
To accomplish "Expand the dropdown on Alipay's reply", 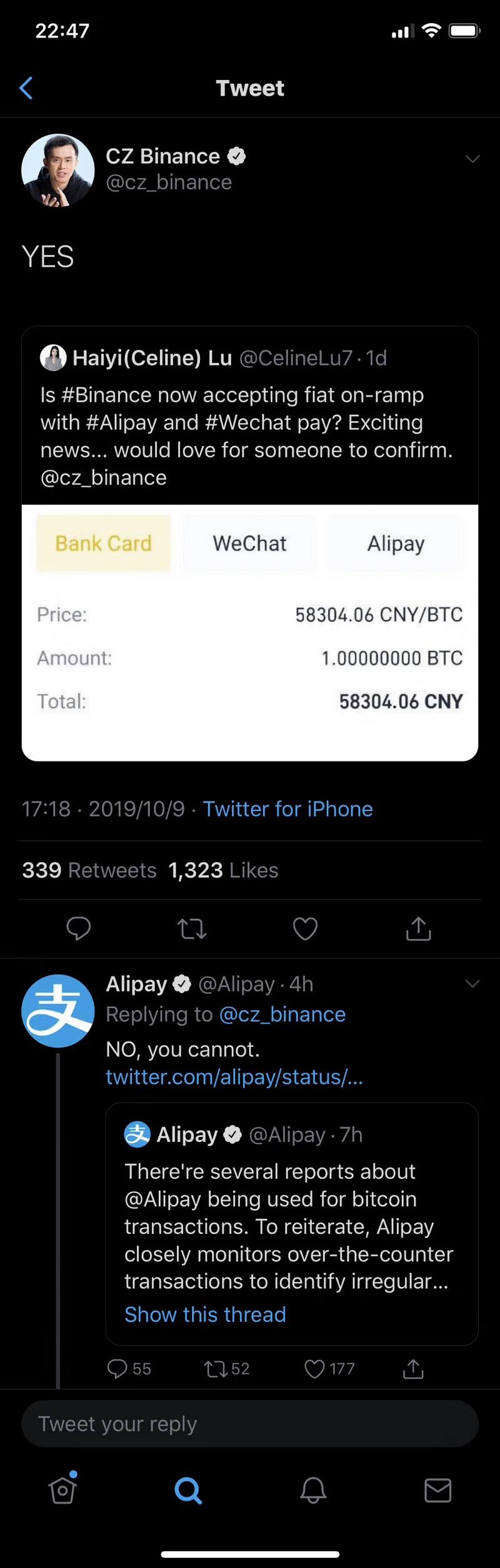I will [472, 984].
